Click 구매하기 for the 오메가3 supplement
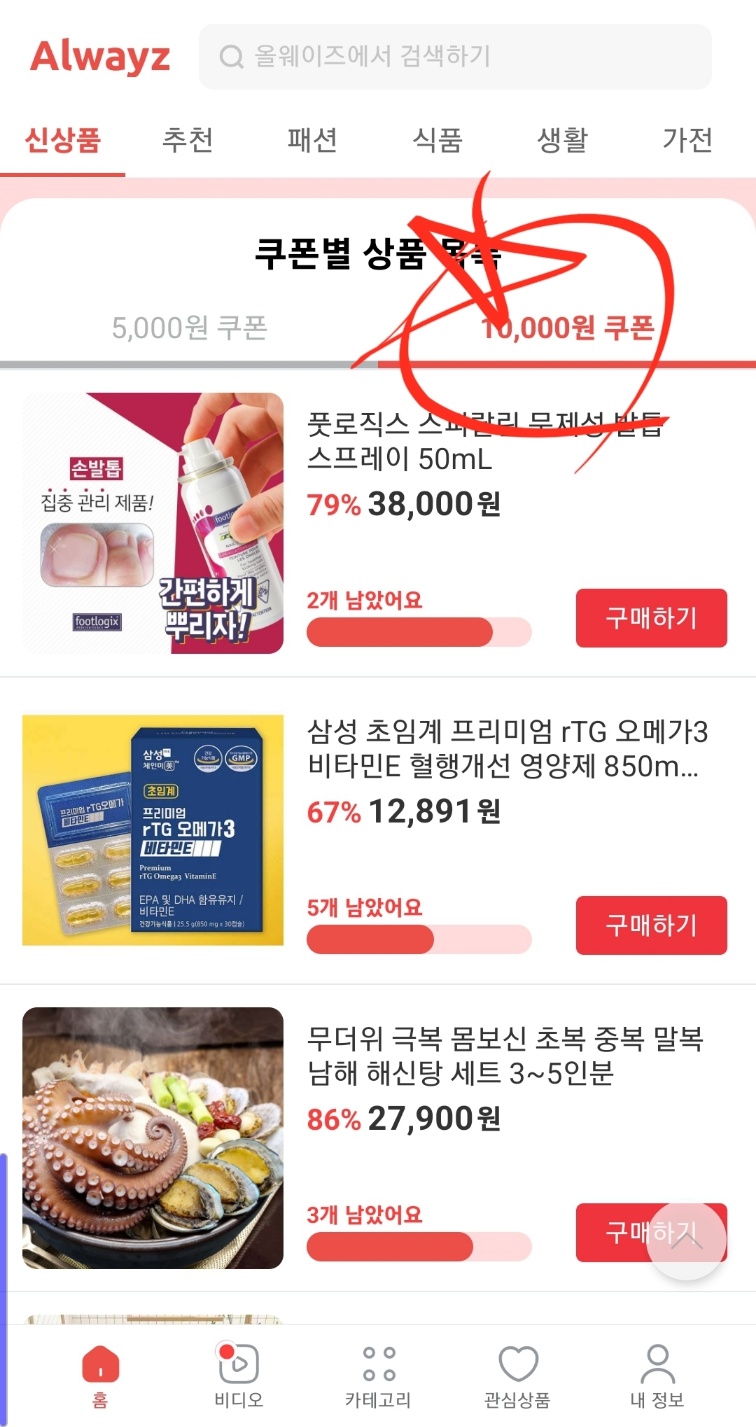 pyautogui.click(x=651, y=925)
